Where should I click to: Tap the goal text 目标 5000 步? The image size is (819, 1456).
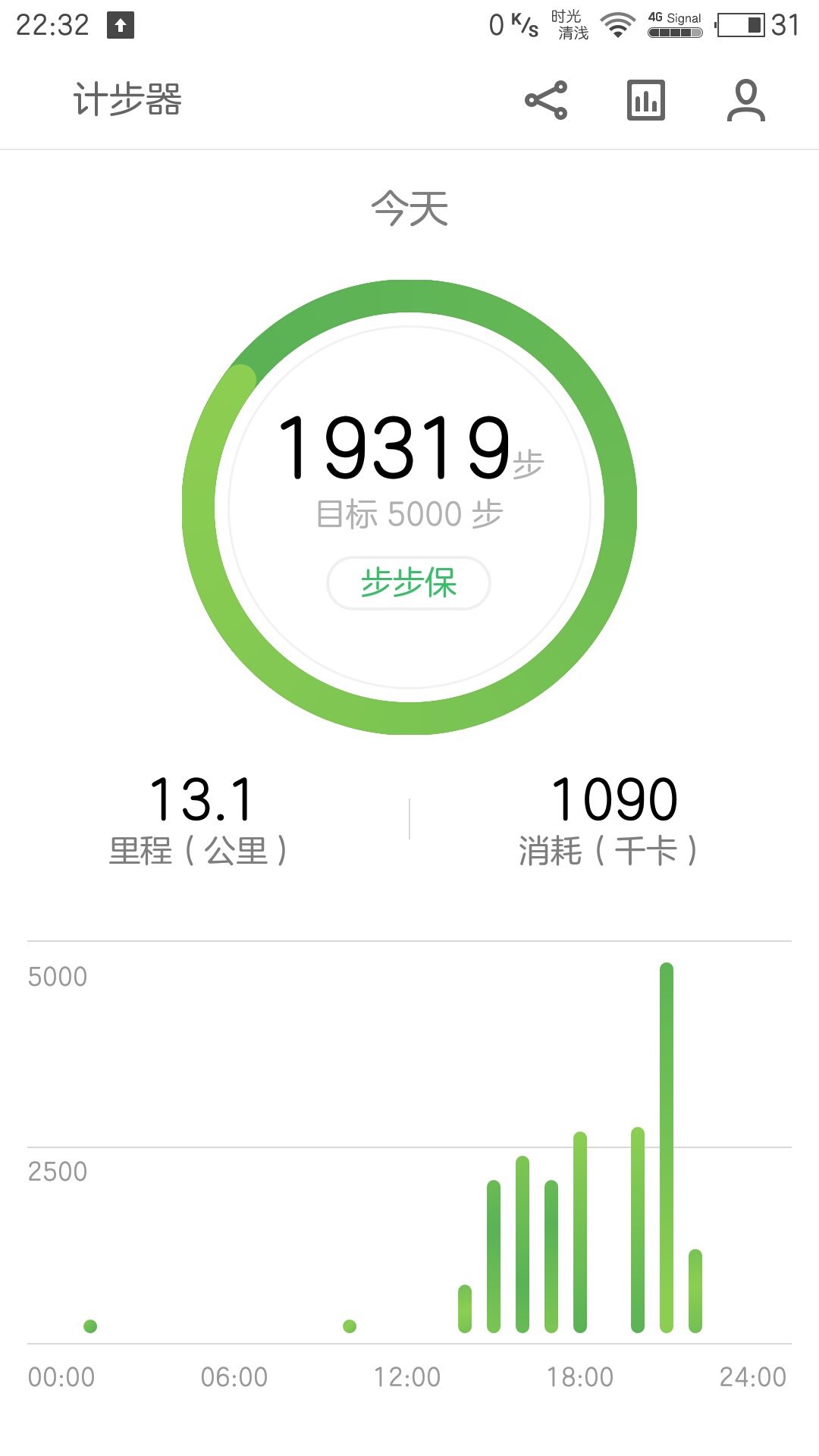click(409, 513)
